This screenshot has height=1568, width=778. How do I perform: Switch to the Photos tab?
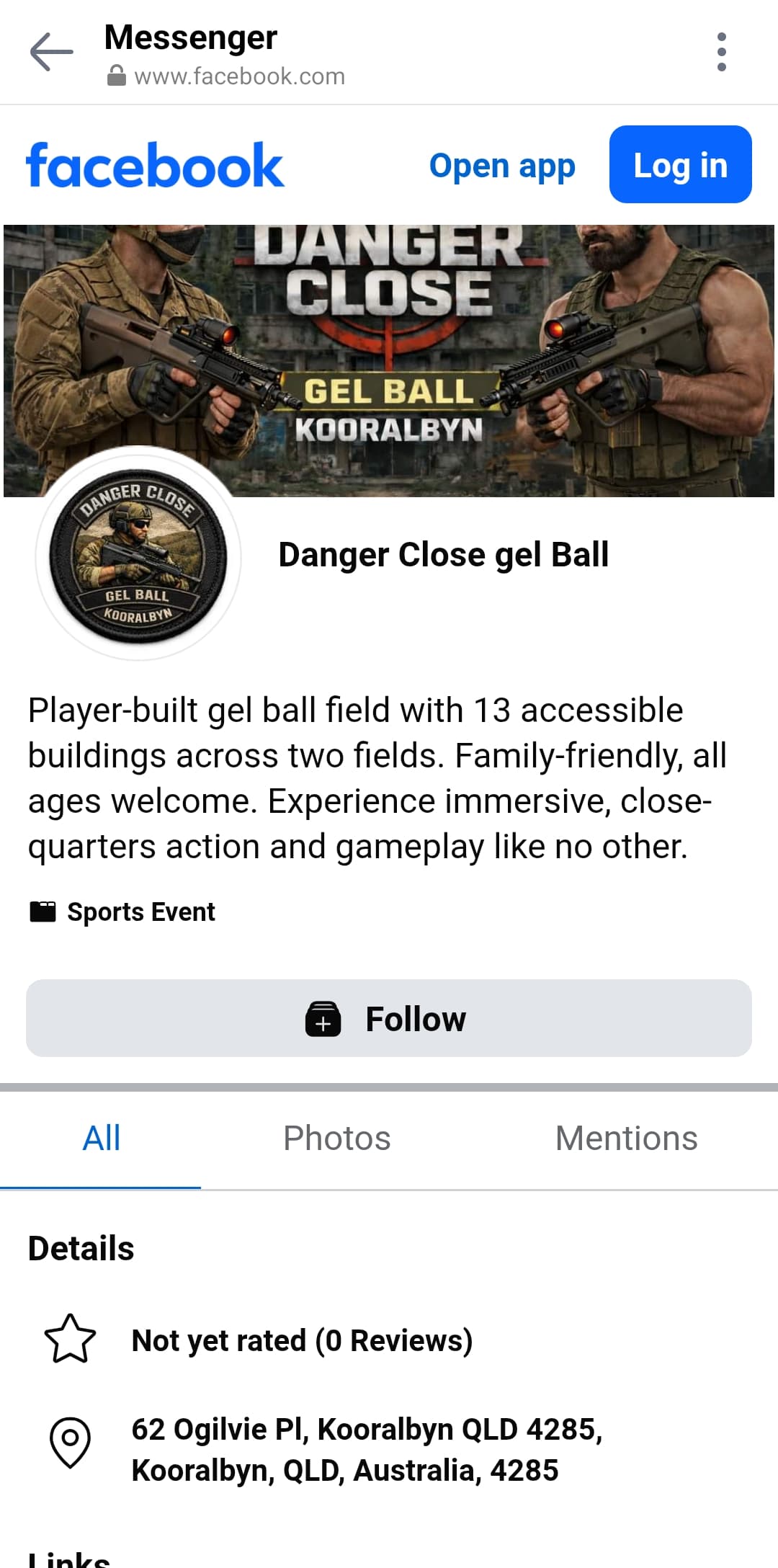coord(336,1139)
